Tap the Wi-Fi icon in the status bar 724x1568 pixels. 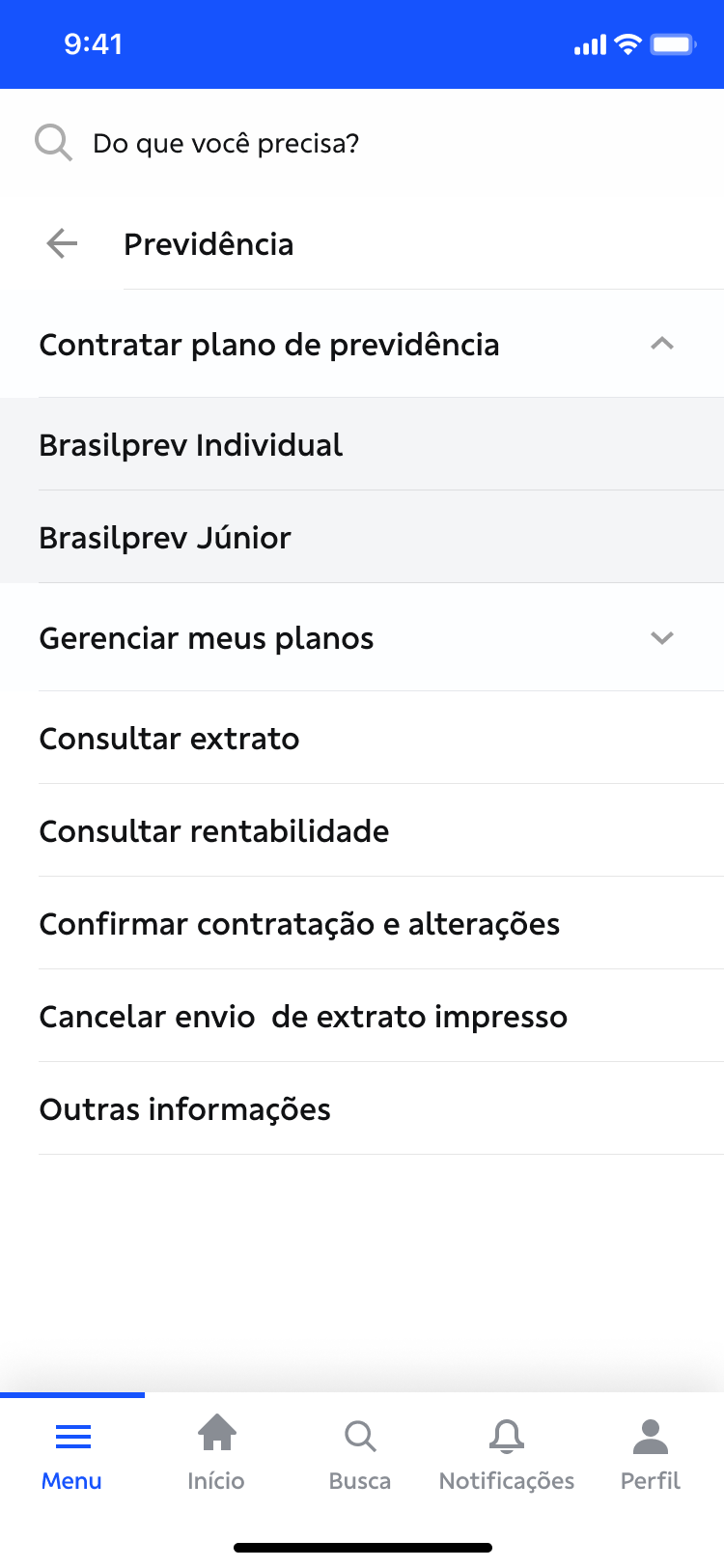tap(626, 43)
